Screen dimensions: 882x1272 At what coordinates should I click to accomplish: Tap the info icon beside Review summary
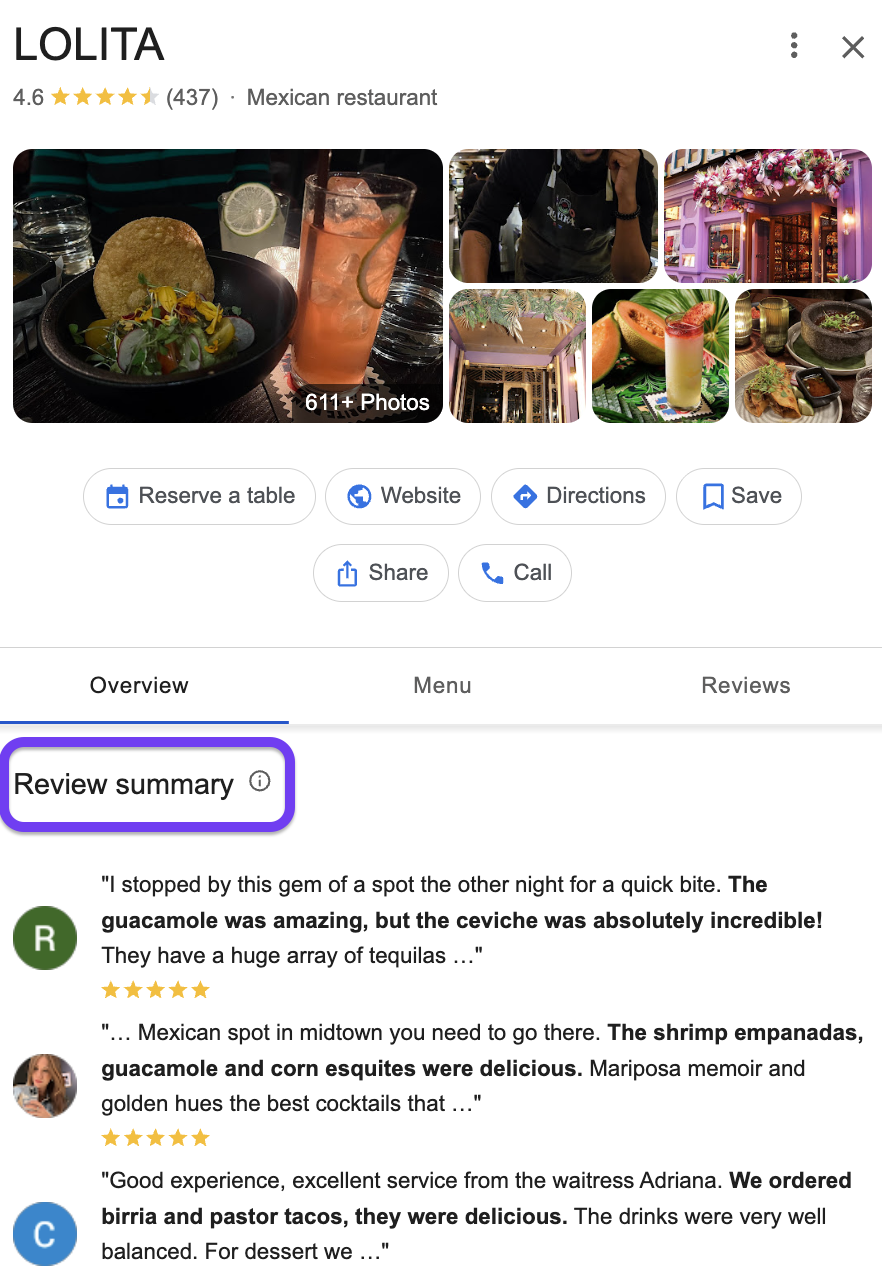pos(260,782)
